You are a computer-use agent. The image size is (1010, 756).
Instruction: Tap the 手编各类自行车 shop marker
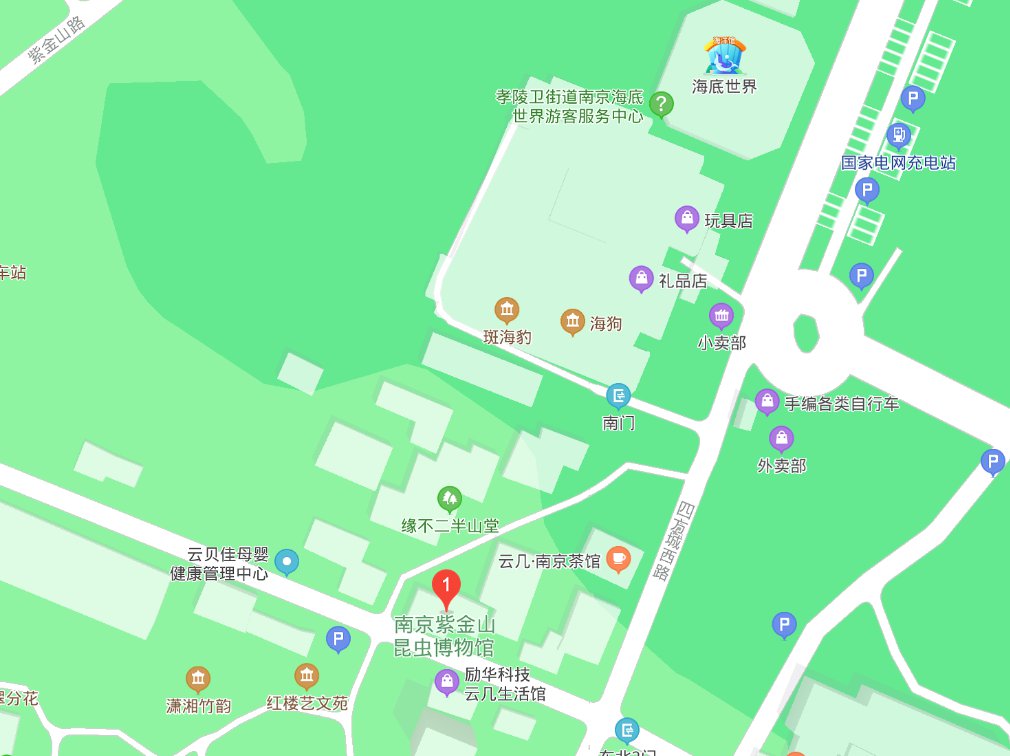tap(766, 402)
